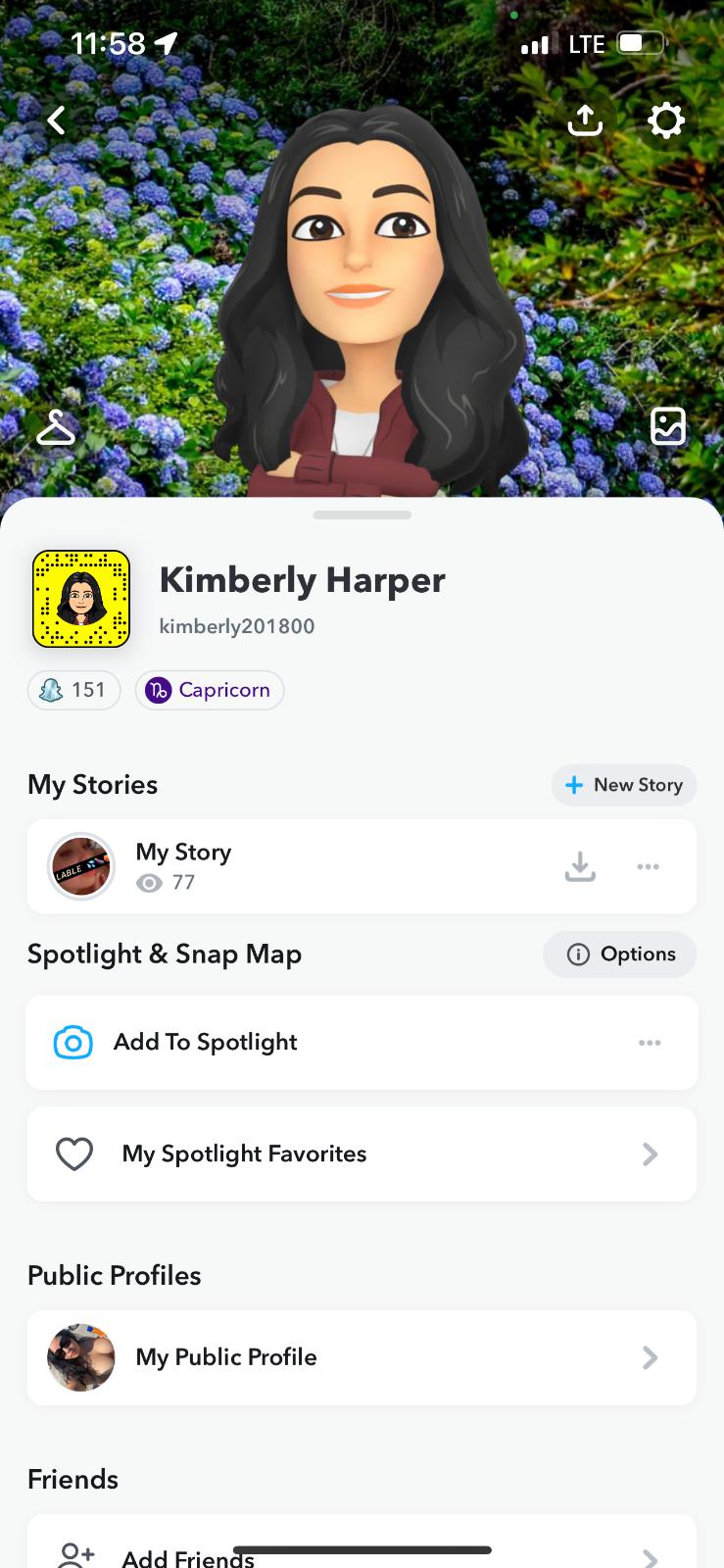
Task: Go back using the top-left arrow
Action: point(57,121)
